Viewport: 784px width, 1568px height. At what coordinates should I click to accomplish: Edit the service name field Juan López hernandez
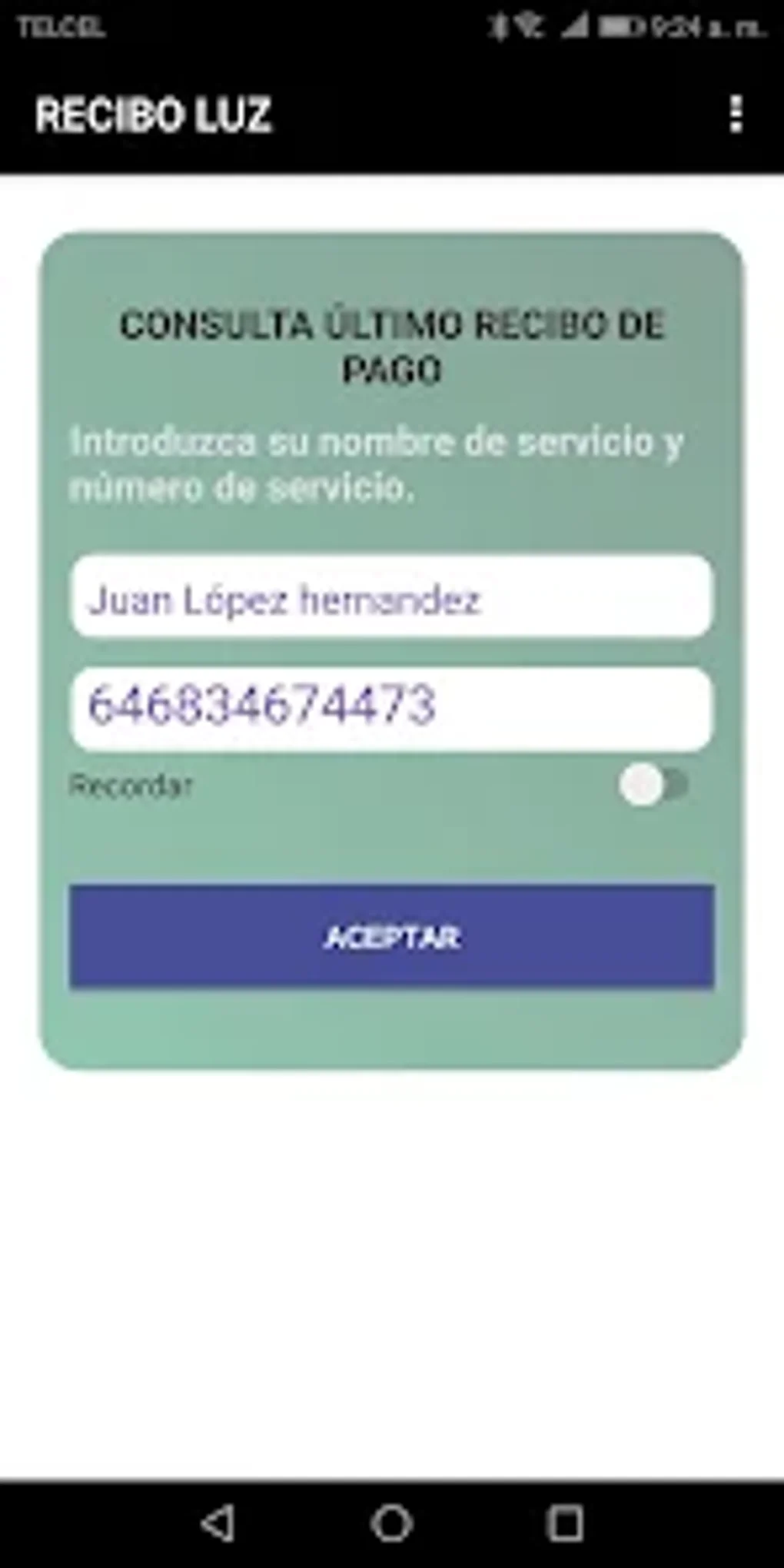[x=391, y=598]
